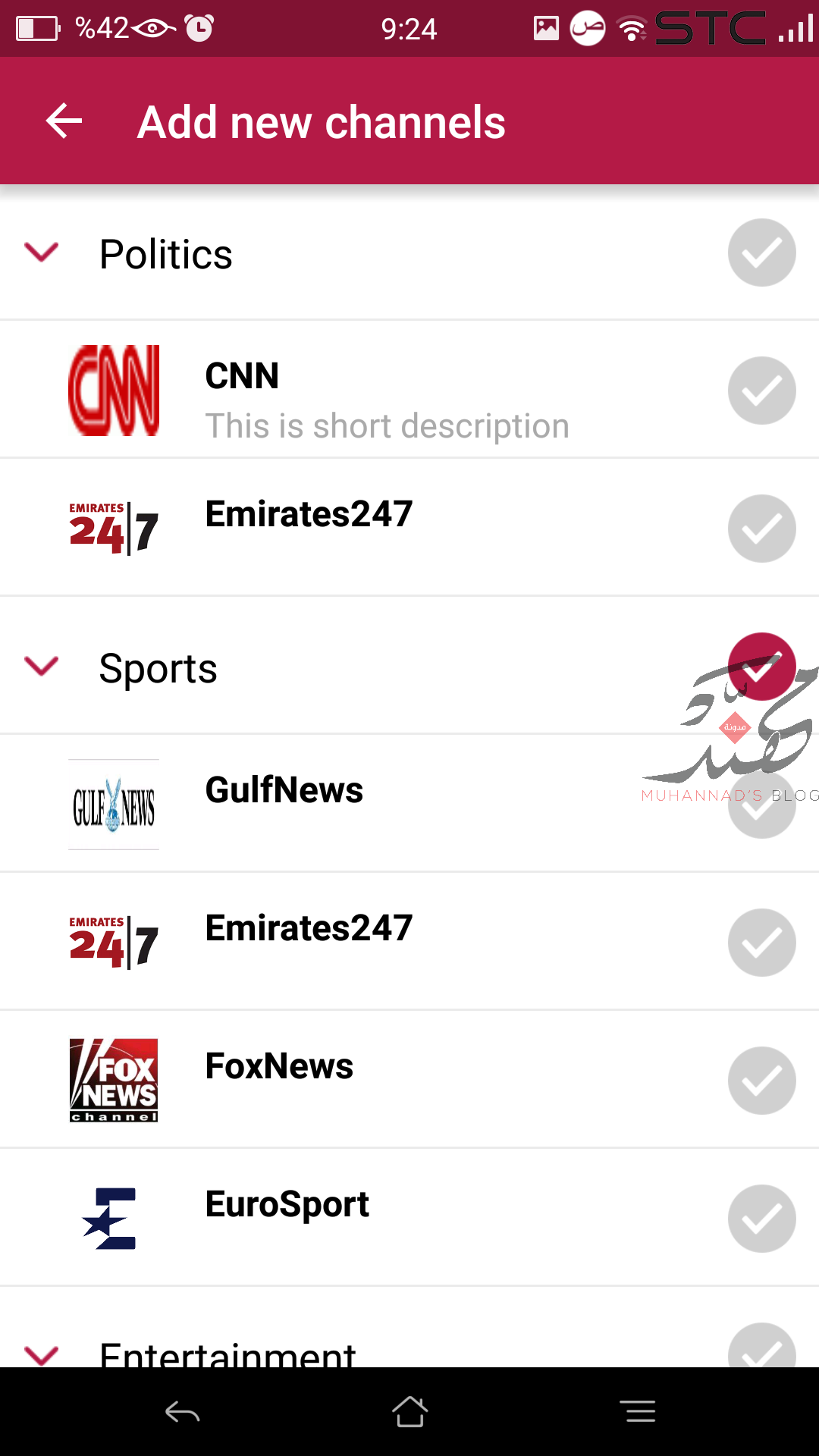Collapse the Entertainment category

point(42,1354)
